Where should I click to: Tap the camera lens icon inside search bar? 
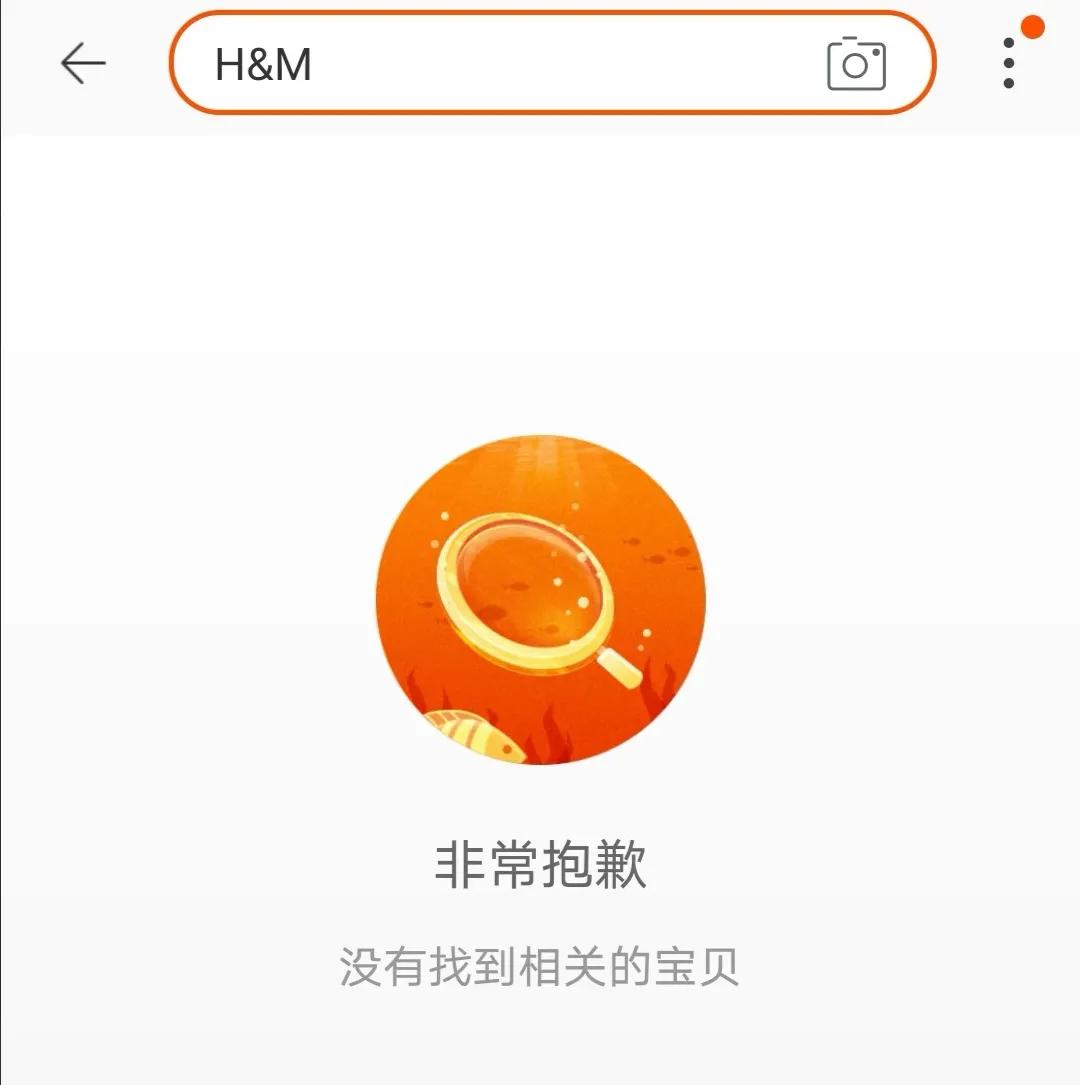pos(858,64)
